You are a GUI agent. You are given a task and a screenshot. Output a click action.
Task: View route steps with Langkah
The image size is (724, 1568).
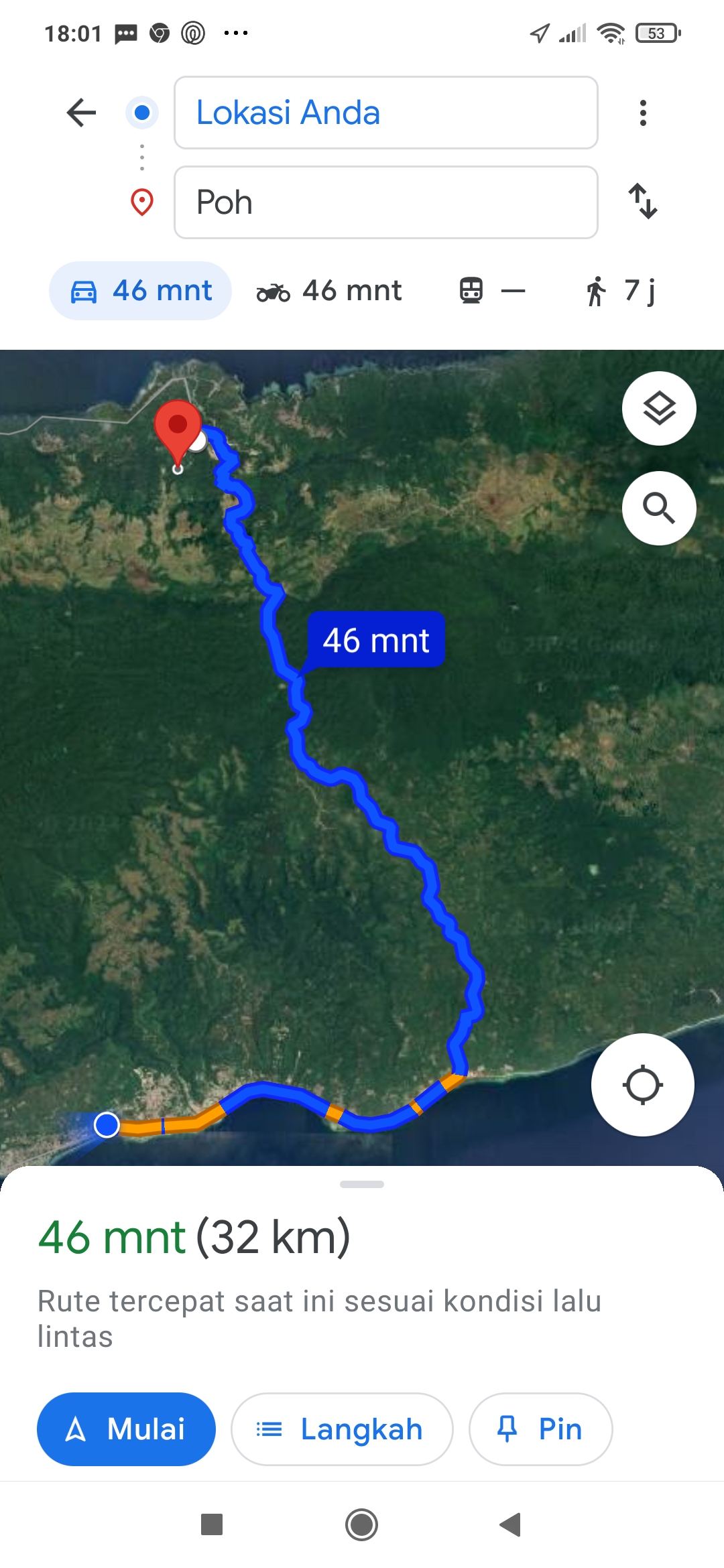342,1429
